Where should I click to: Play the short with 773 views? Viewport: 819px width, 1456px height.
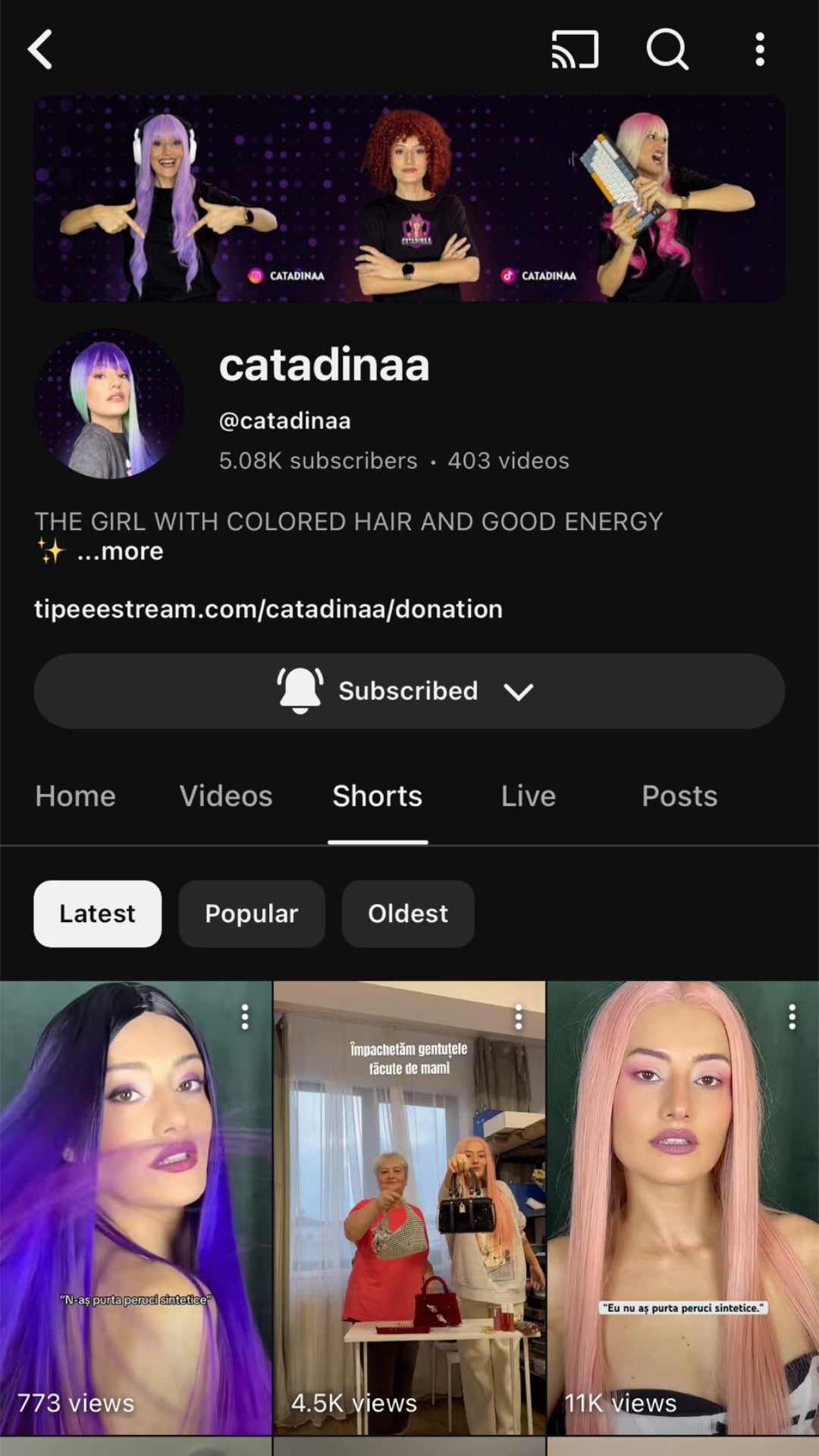(135, 1213)
